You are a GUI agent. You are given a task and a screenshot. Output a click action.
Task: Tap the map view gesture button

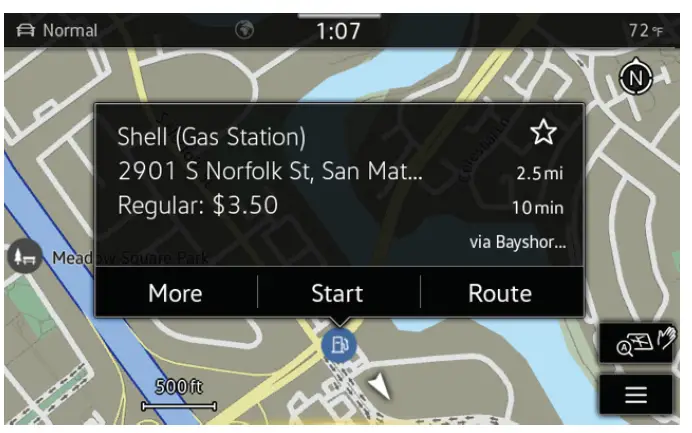click(x=636, y=342)
